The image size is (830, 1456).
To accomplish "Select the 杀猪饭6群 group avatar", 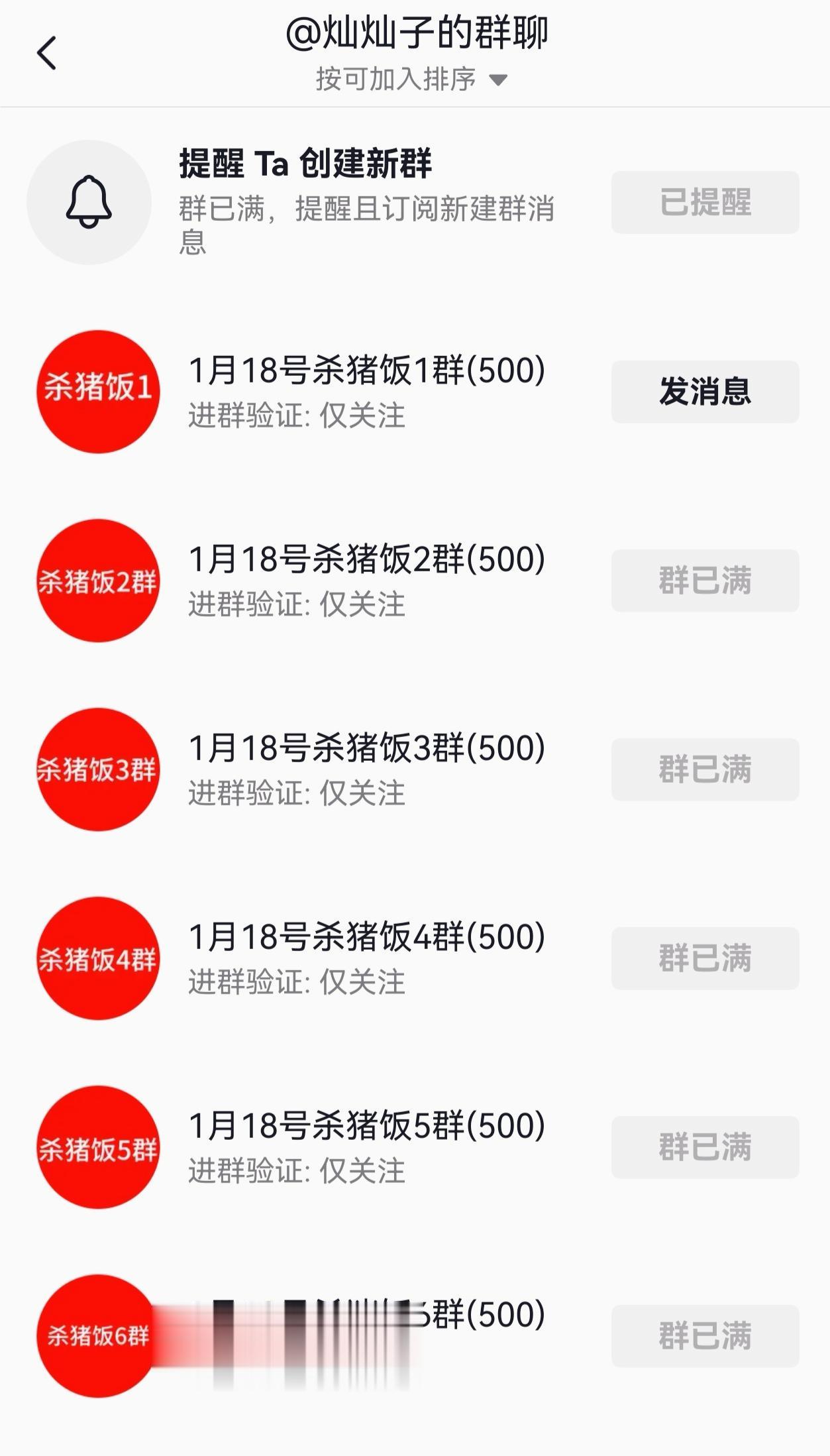I will coord(97,1336).
